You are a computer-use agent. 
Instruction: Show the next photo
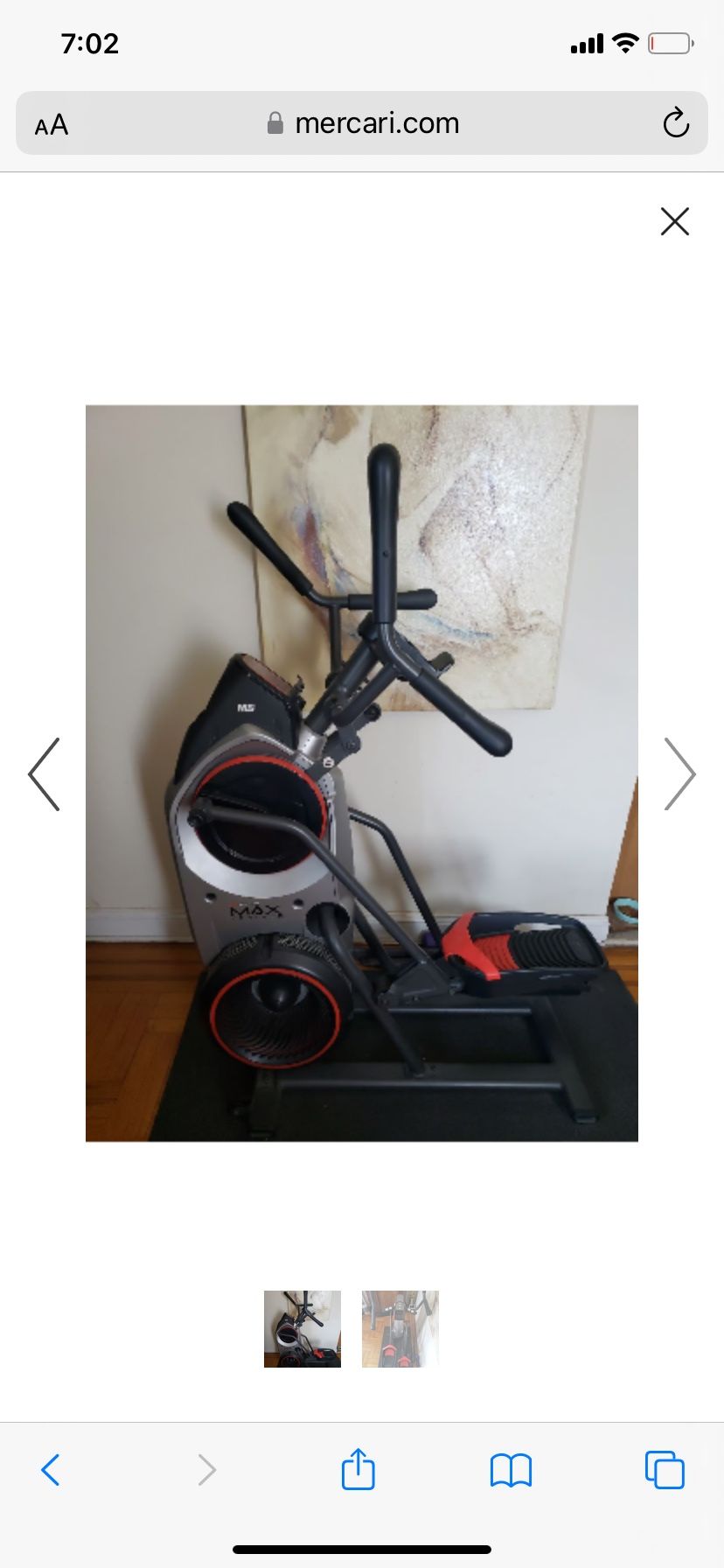(x=679, y=774)
